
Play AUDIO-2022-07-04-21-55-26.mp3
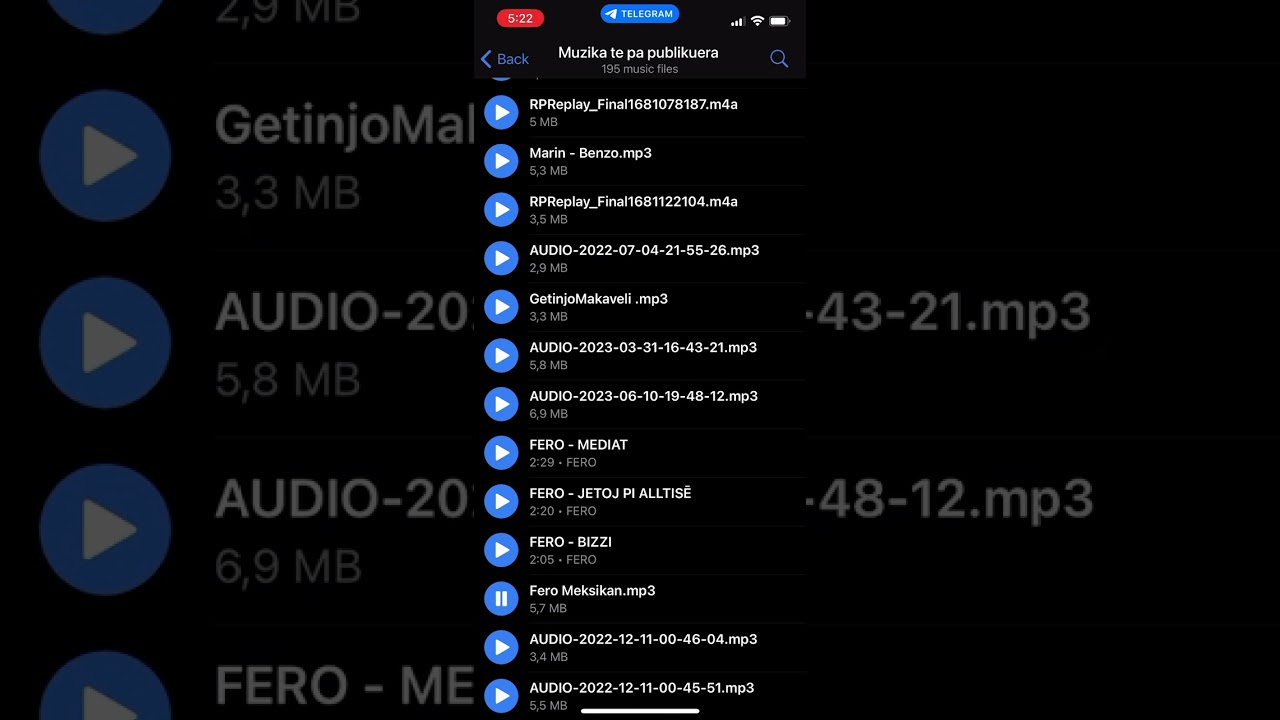coord(501,258)
